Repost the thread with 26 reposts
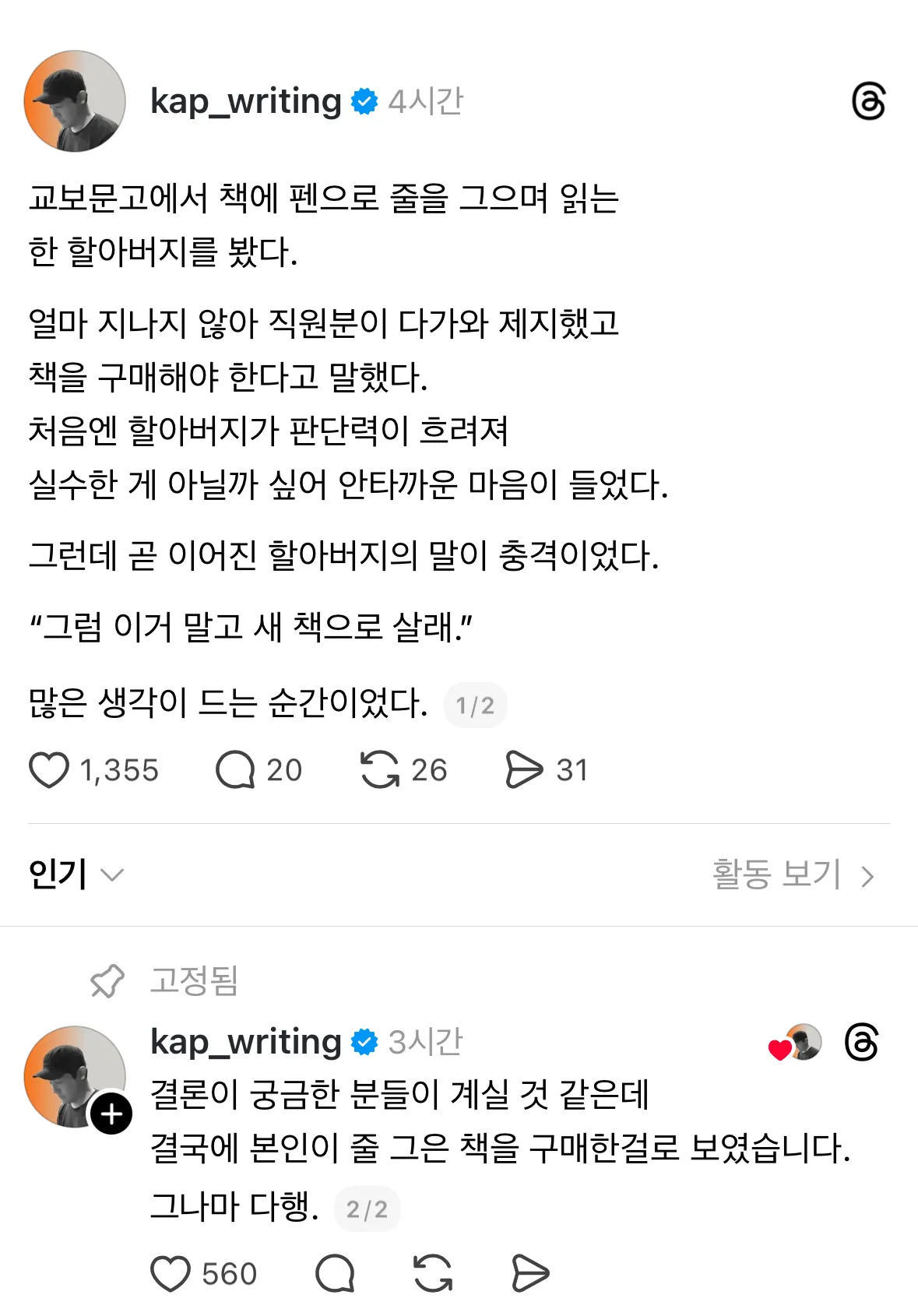918x1316 pixels. click(x=379, y=770)
